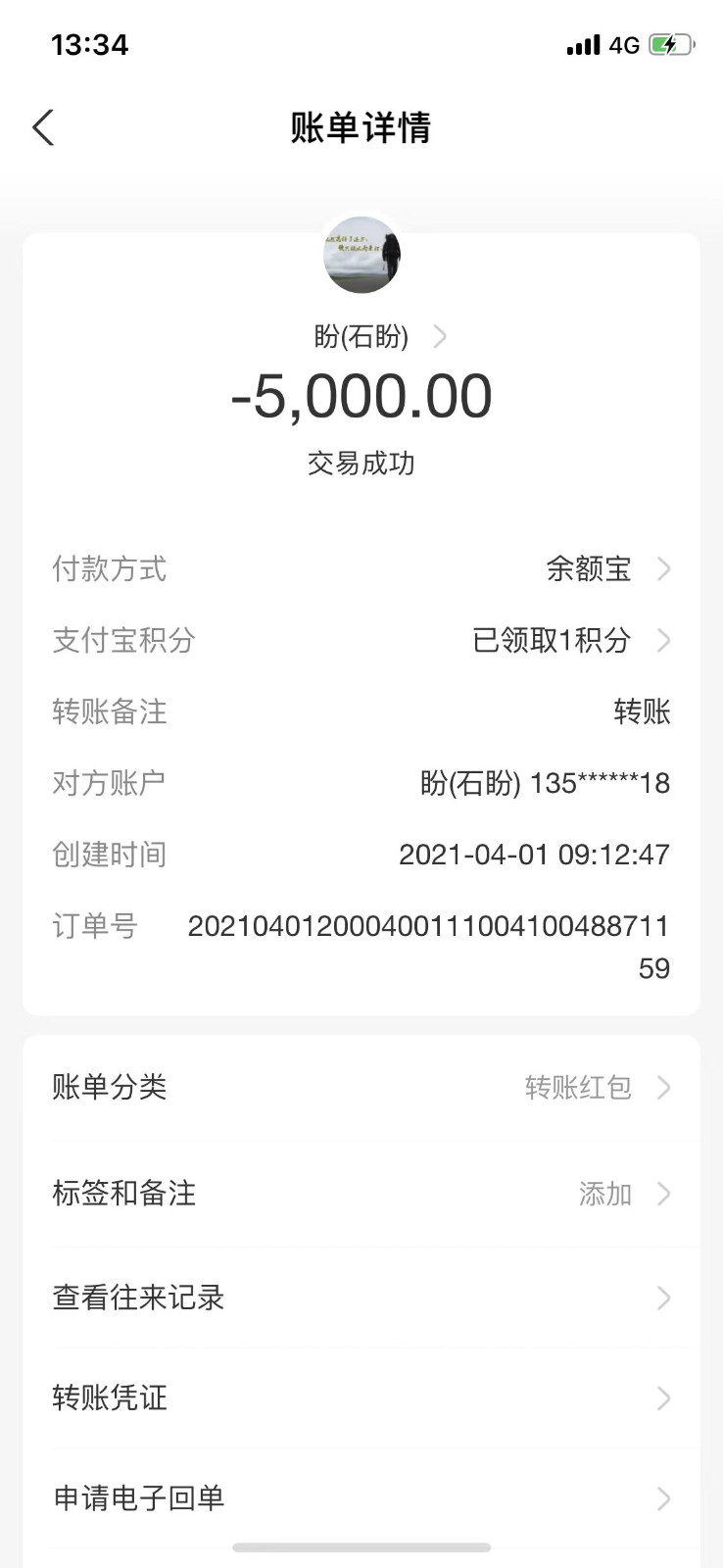Select 申请电子回单
723x1568 pixels.
point(361,1497)
